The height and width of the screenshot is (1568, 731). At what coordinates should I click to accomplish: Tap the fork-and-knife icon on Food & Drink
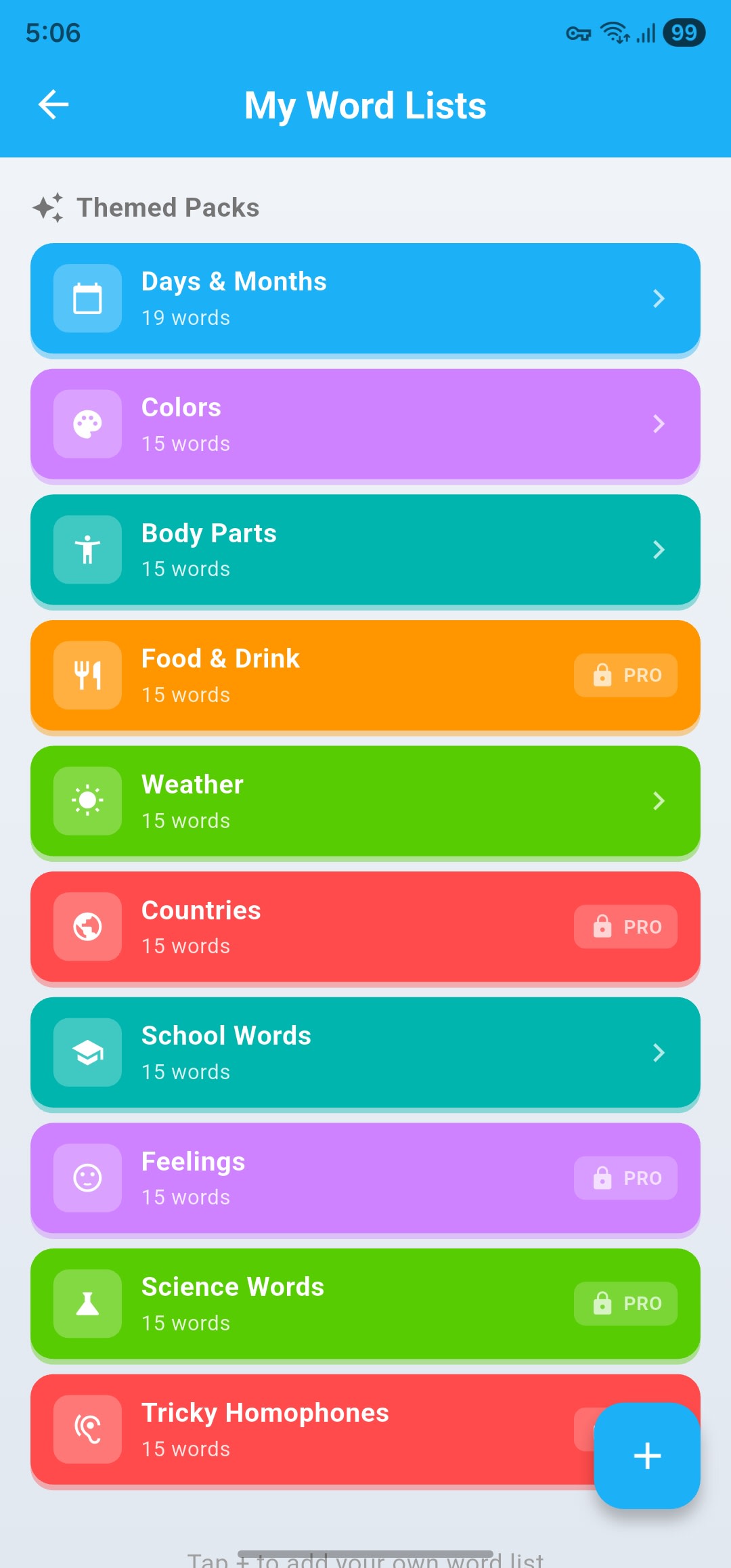tap(87, 675)
